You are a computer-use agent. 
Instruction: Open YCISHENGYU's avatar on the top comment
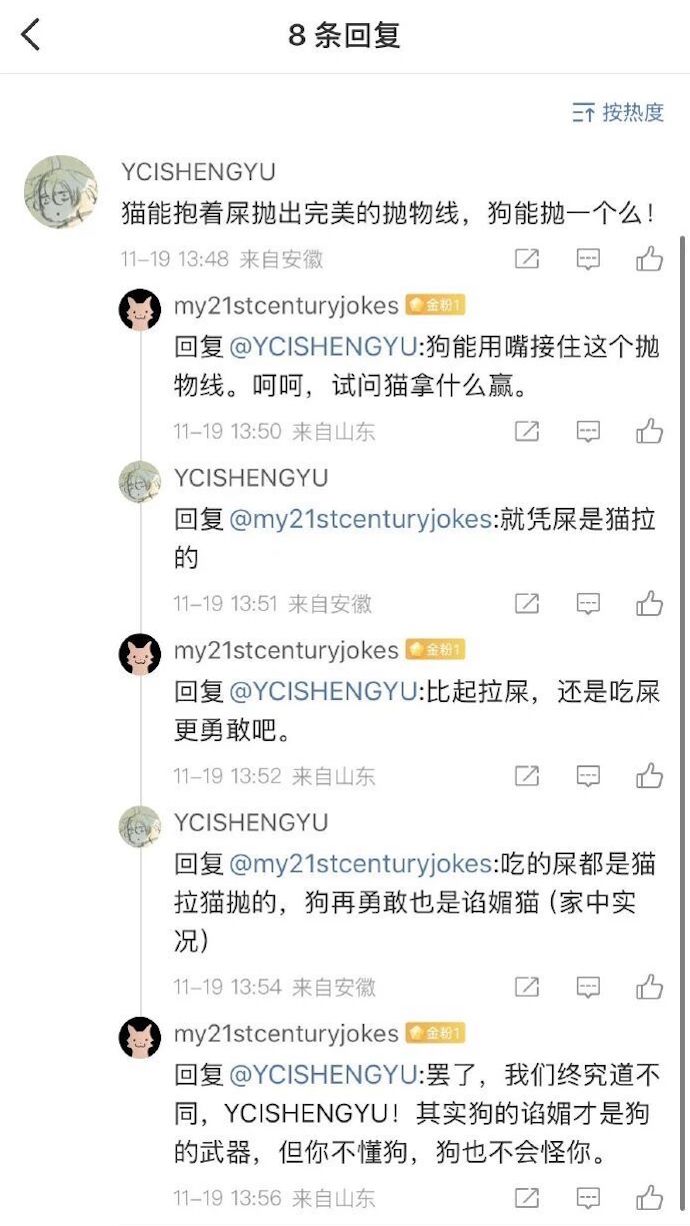[x=61, y=192]
